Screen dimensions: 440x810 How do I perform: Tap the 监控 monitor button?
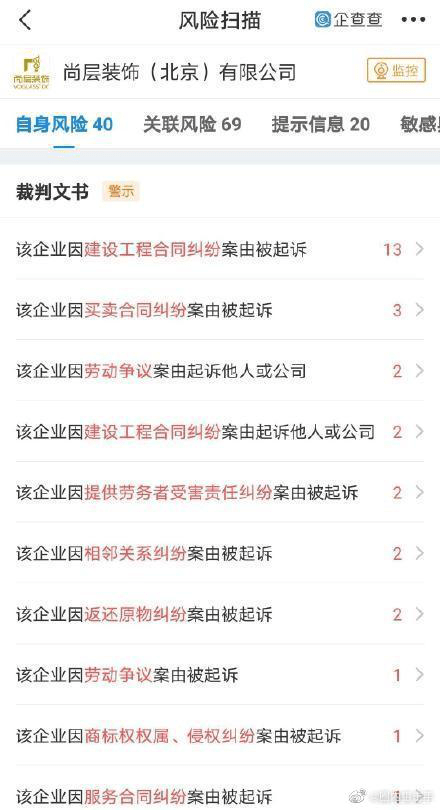[396, 70]
